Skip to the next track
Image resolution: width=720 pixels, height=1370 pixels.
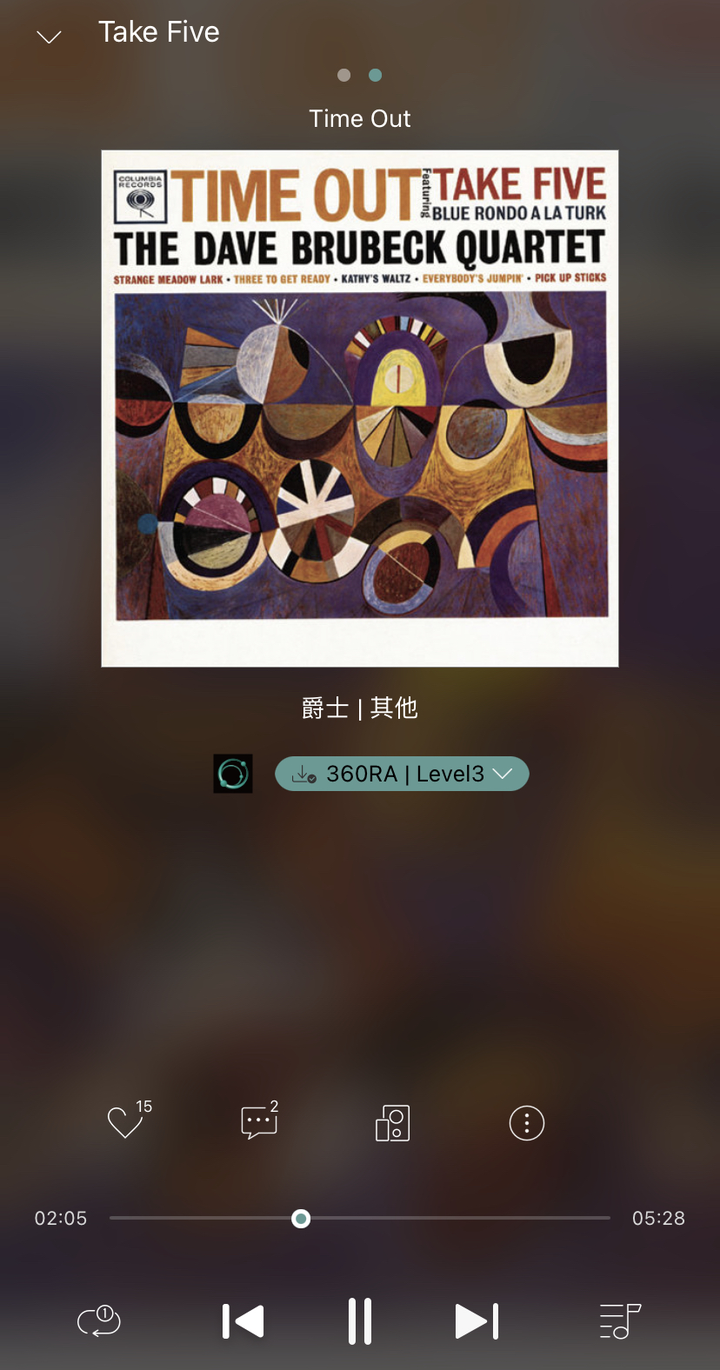(477, 1321)
